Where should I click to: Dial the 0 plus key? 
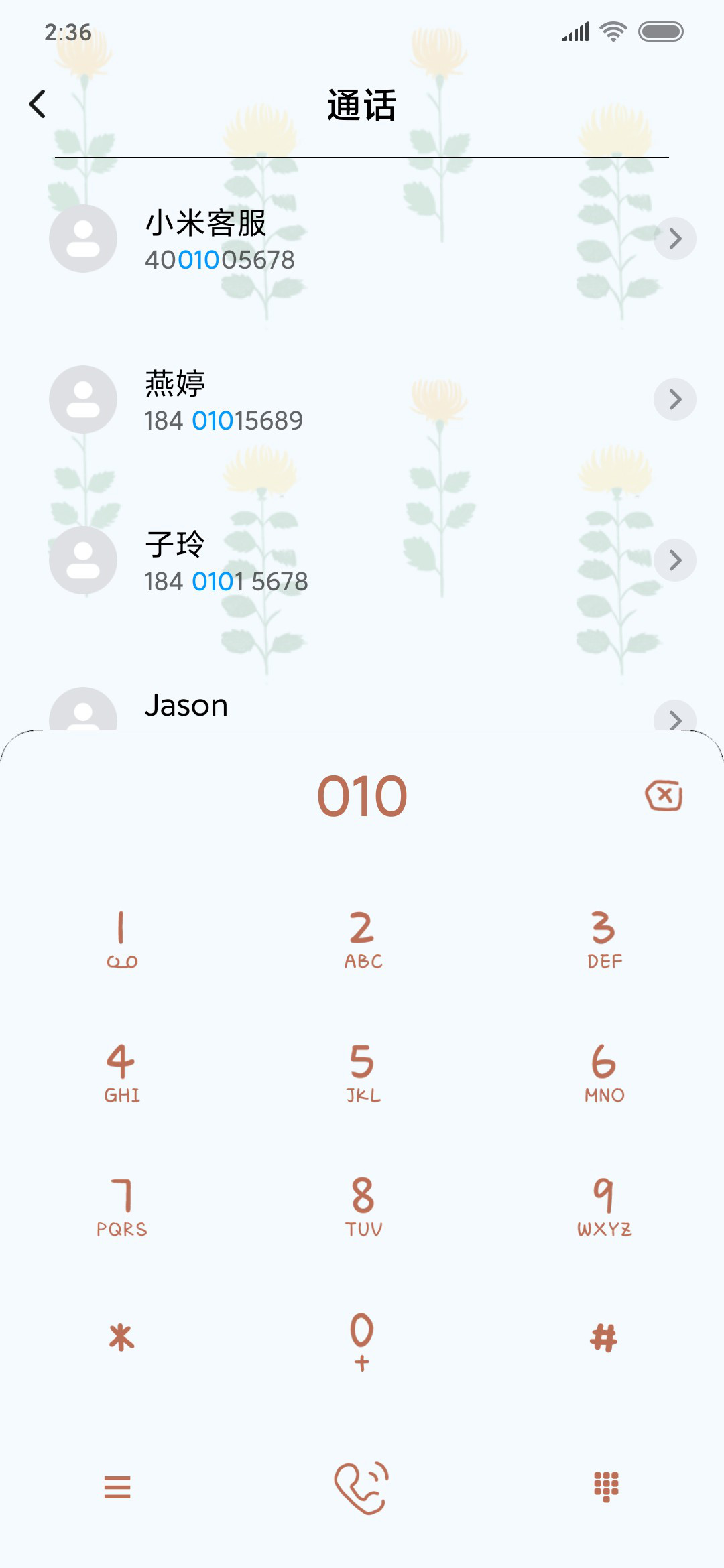362,1342
